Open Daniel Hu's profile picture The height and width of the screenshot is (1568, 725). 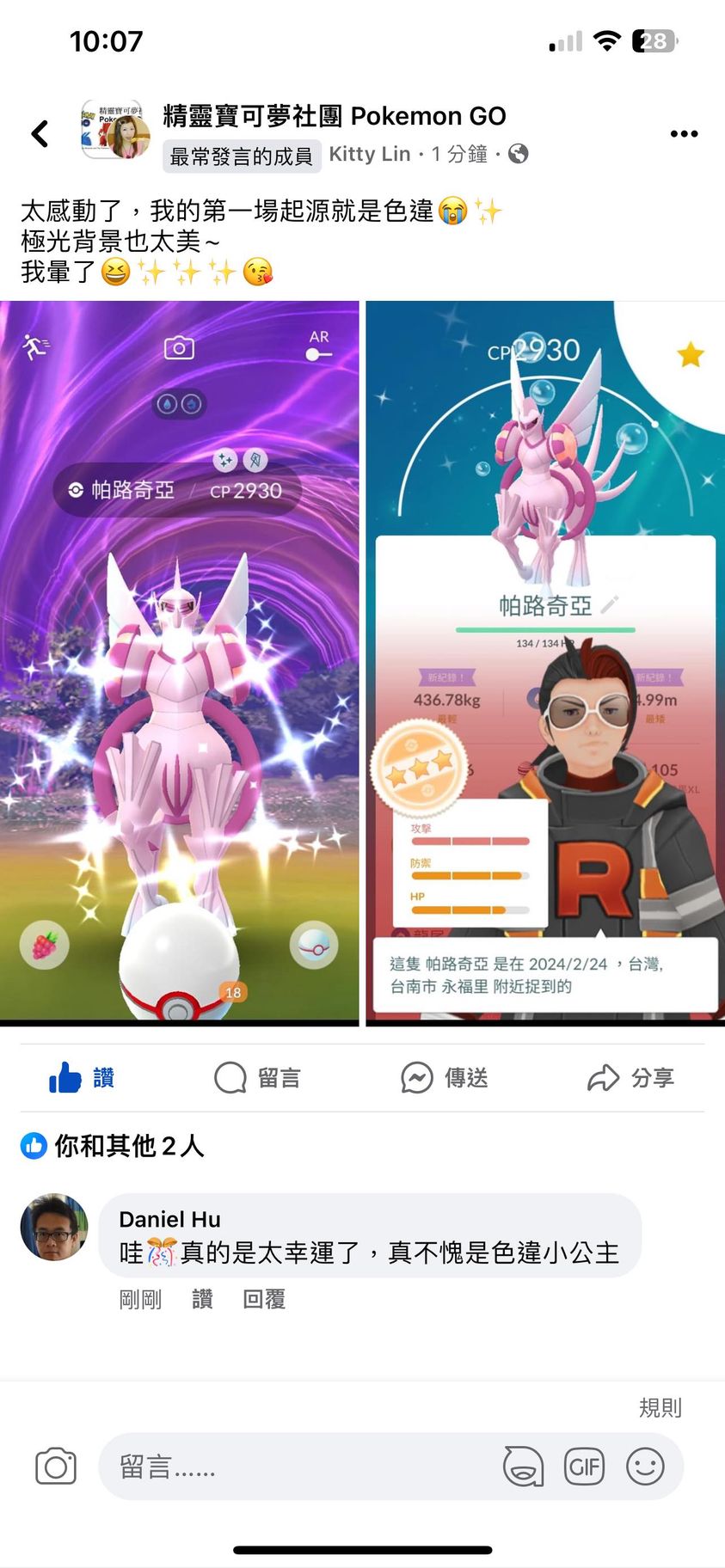click(54, 1227)
